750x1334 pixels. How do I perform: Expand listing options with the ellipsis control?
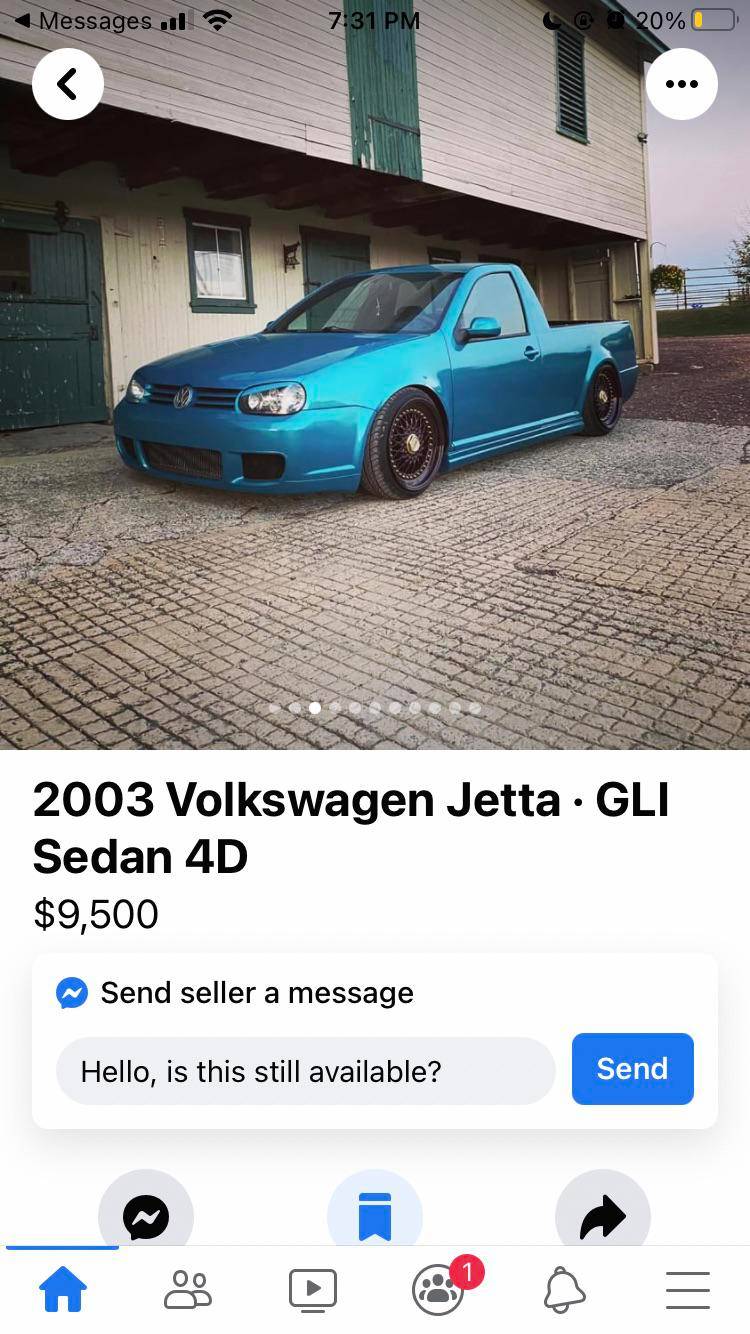click(682, 84)
